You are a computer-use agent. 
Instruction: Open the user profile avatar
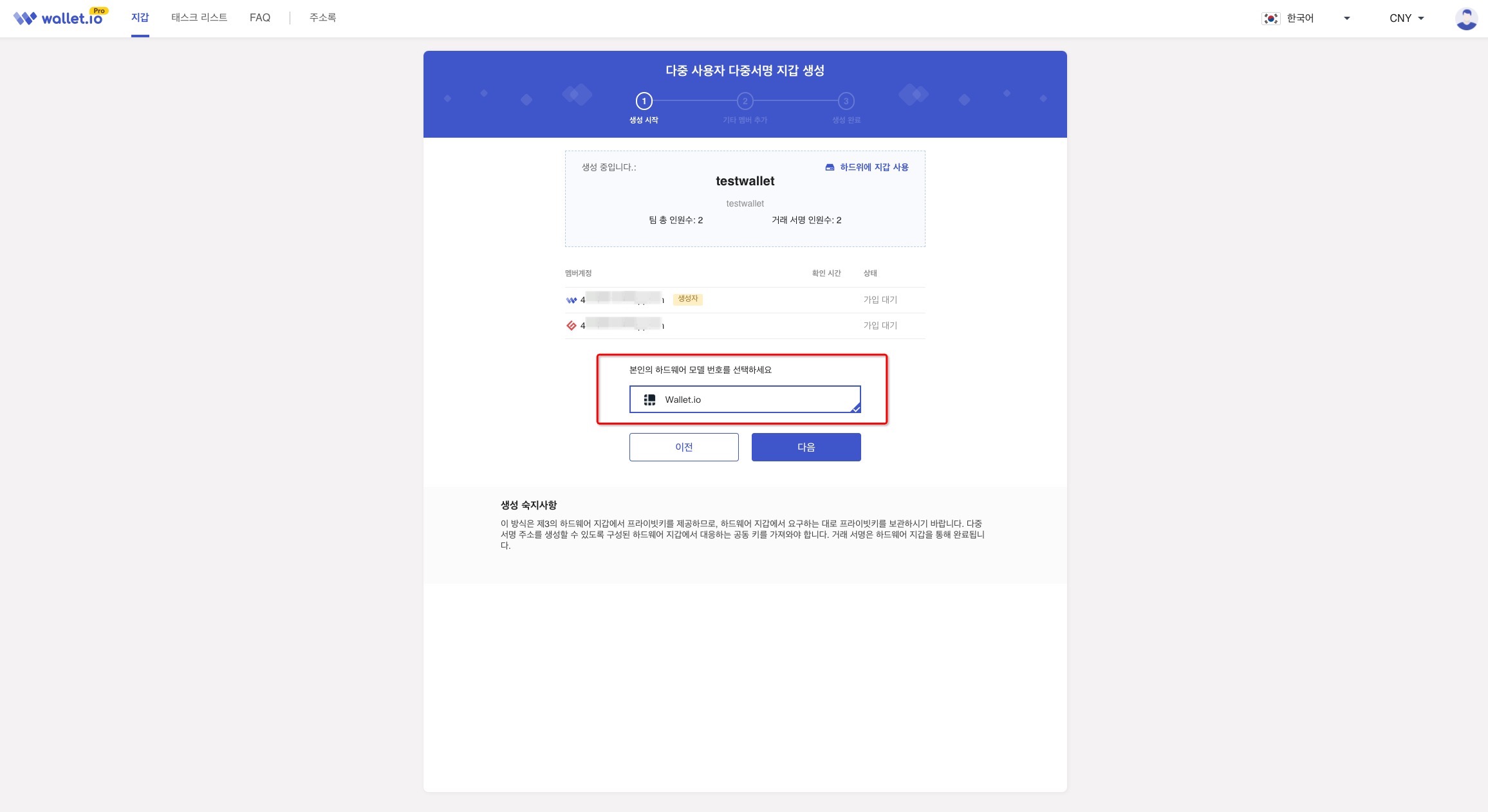click(1466, 18)
